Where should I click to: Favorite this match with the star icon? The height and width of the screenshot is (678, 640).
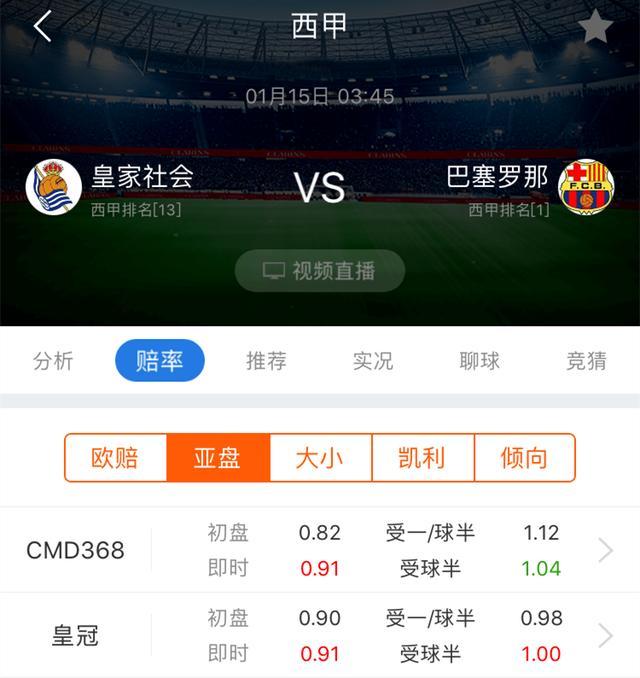tap(595, 27)
